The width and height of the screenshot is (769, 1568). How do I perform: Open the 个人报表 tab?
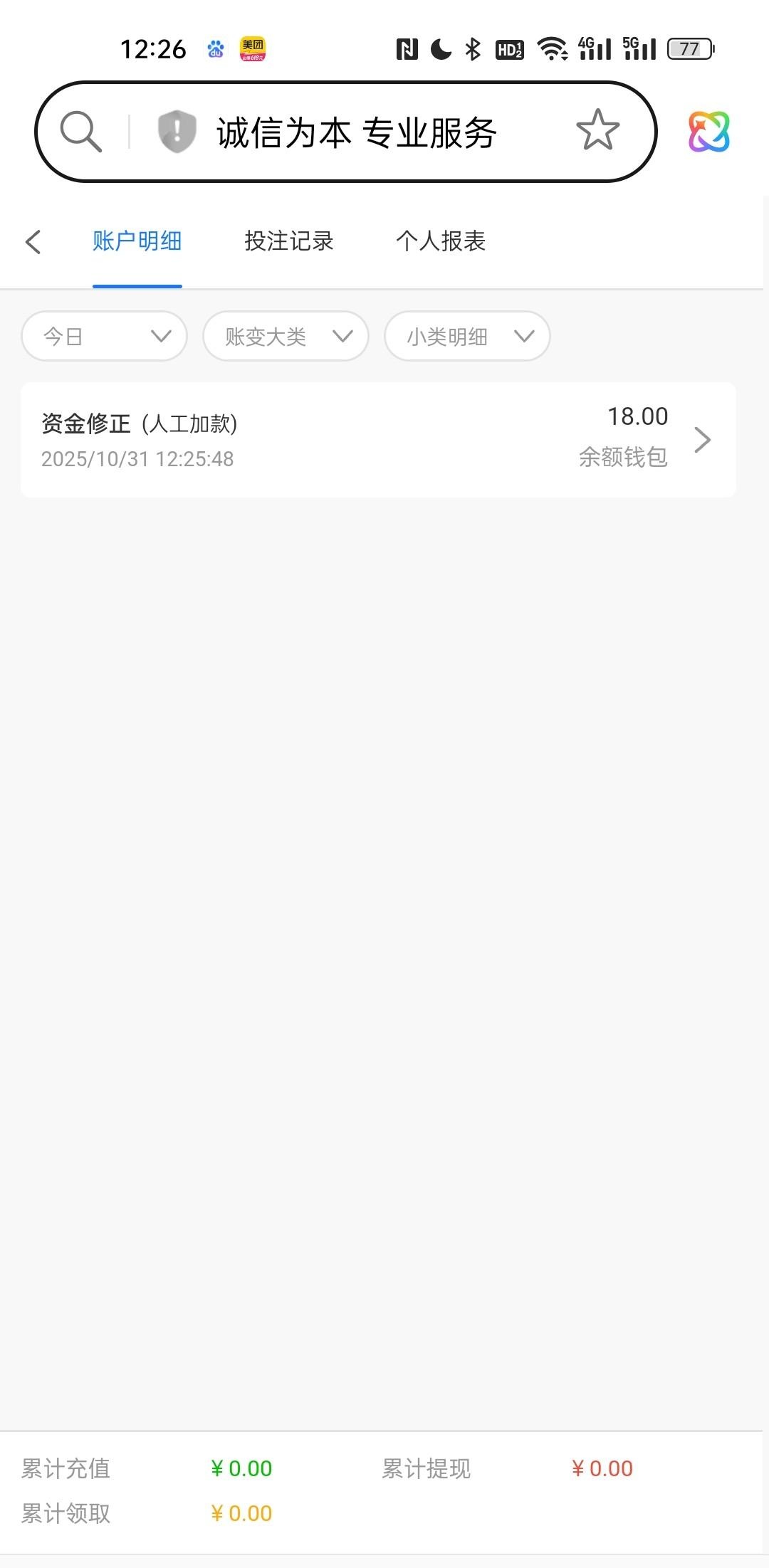pos(441,241)
